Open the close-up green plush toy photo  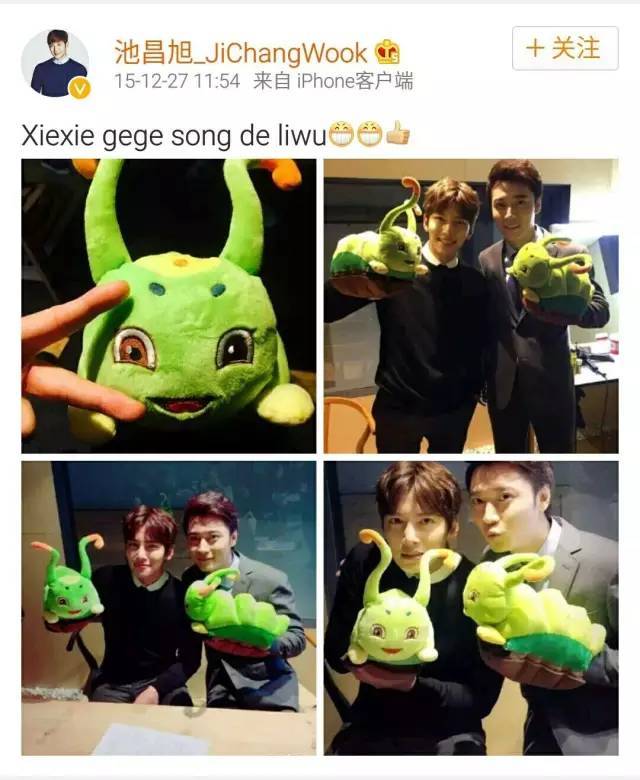tap(169, 305)
